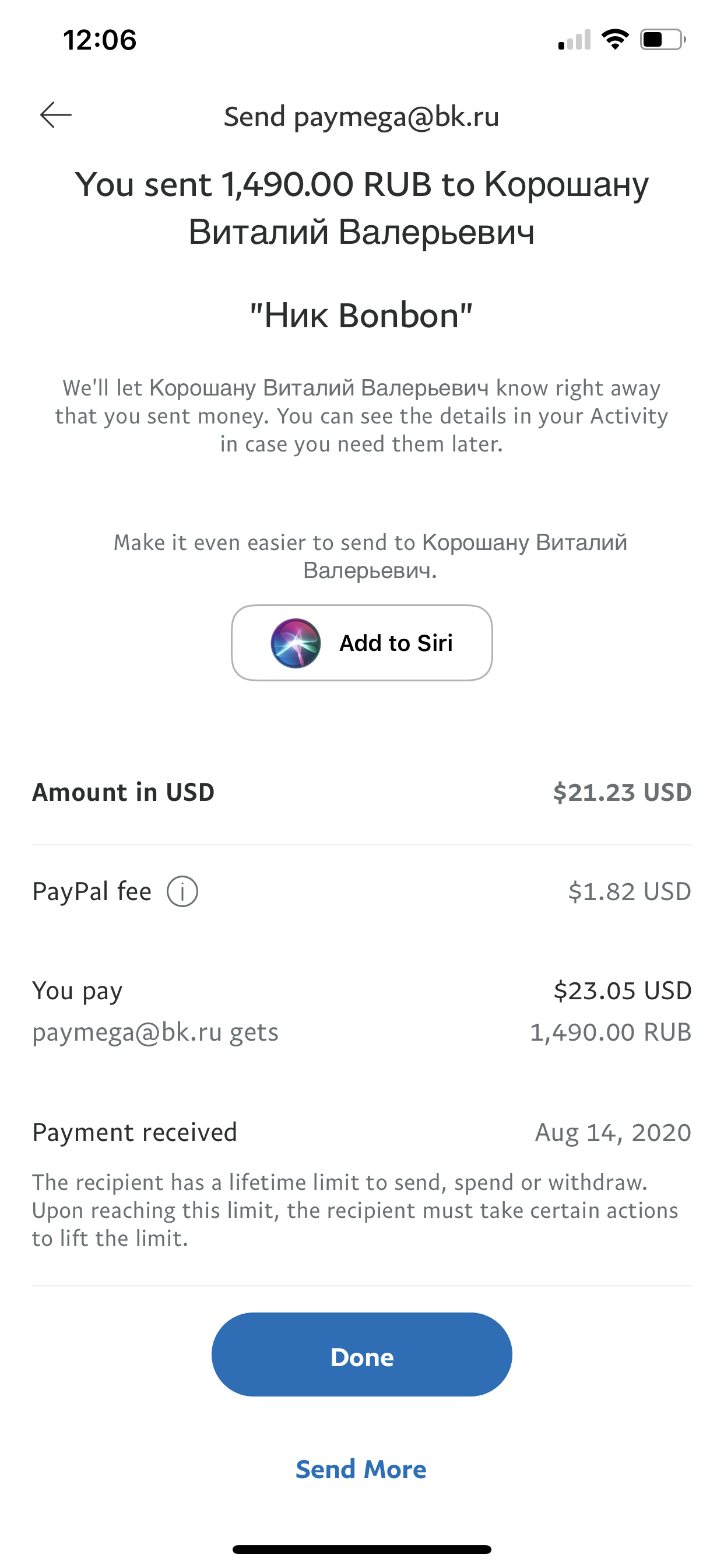Tap the Add to Siri button
Image resolution: width=724 pixels, height=1568 pixels.
pos(361,643)
